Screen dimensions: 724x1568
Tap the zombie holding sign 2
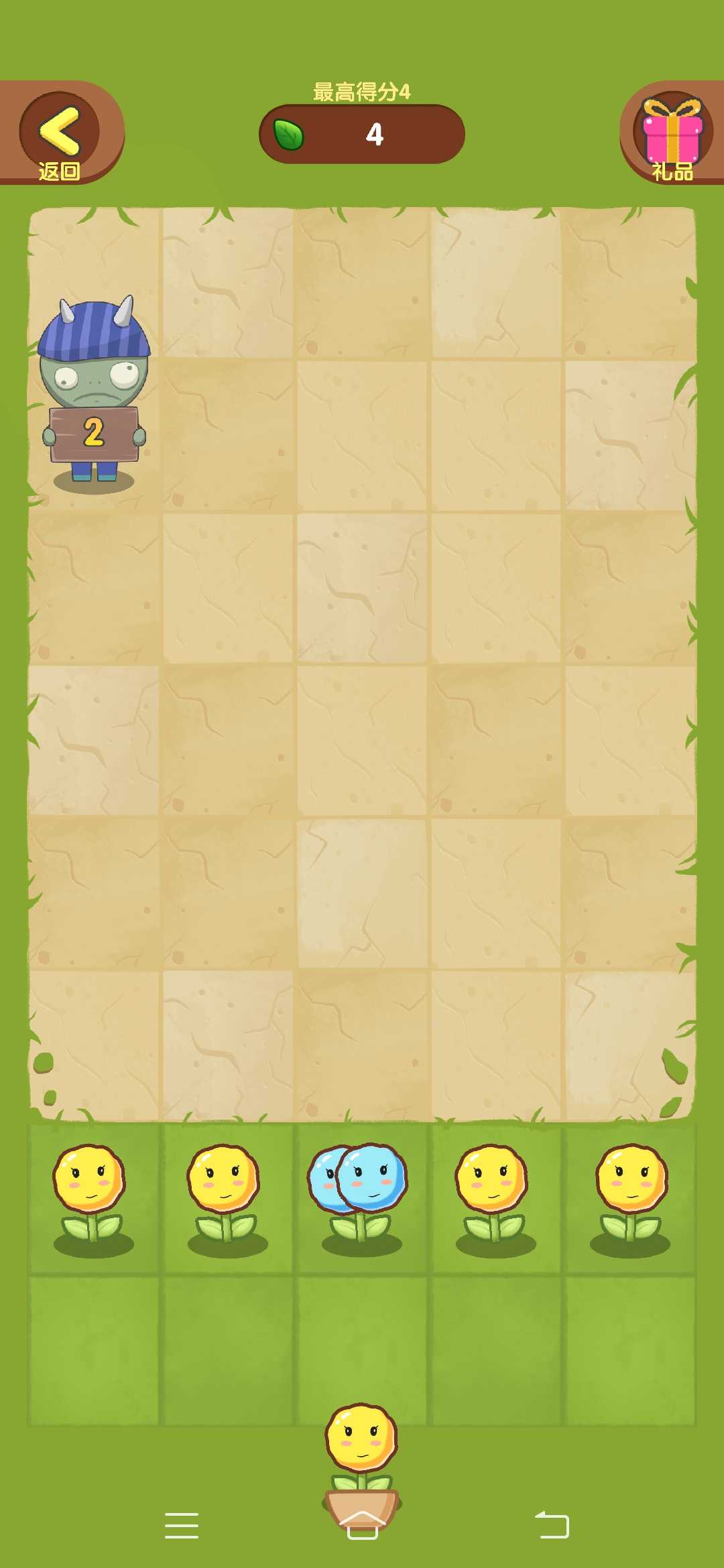point(94,395)
